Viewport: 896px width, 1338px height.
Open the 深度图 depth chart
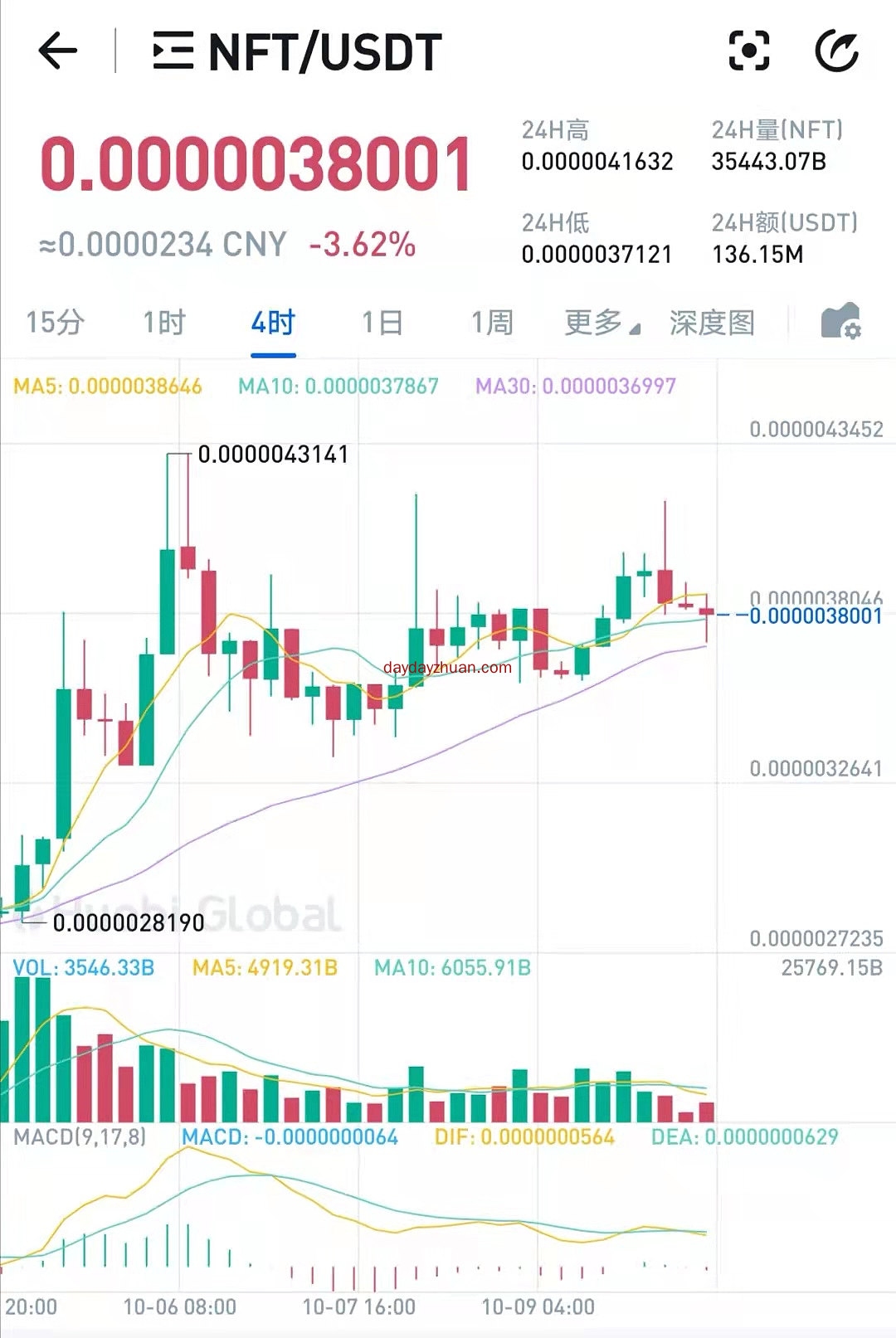[x=712, y=323]
